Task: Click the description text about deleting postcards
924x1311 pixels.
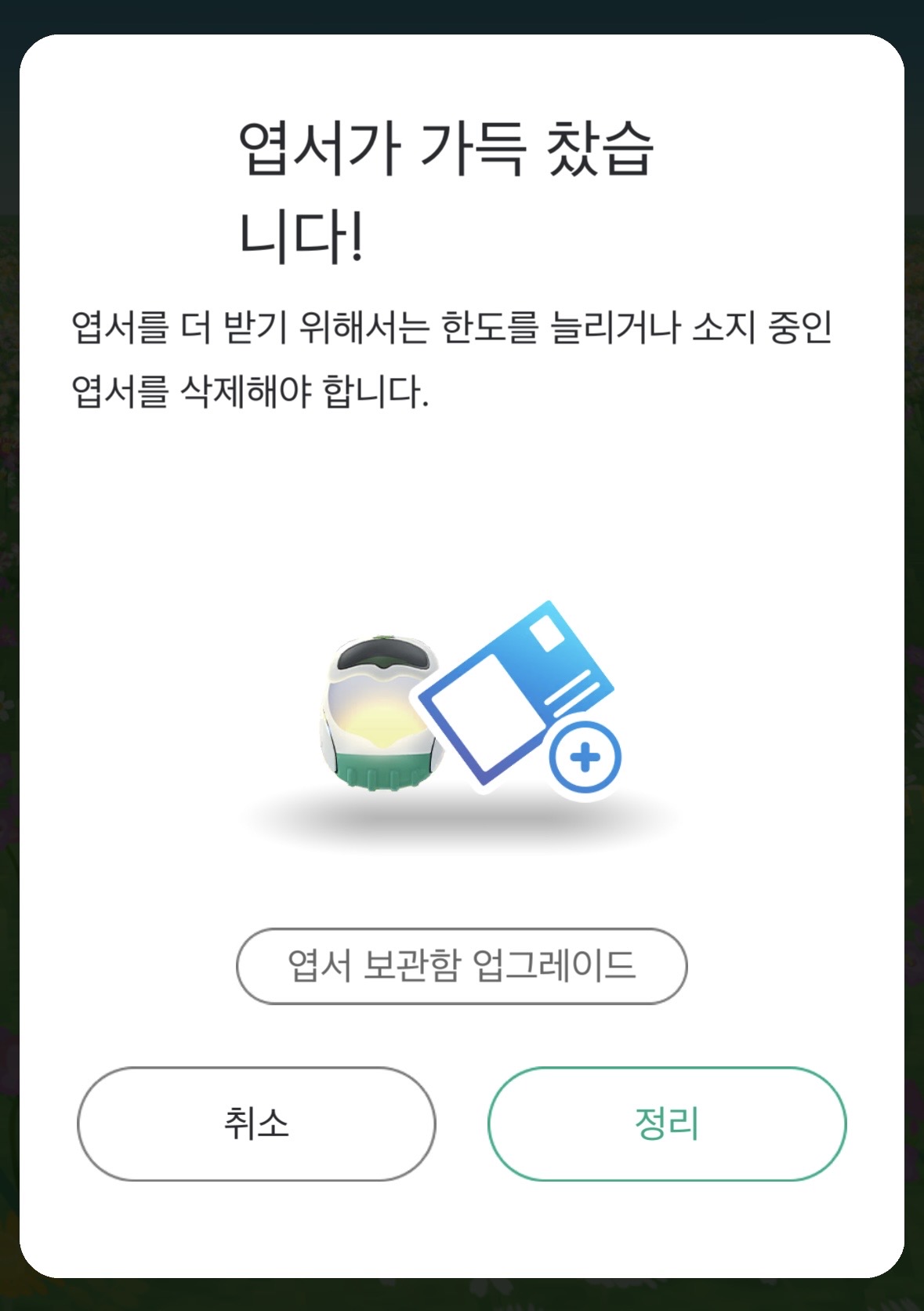Action: click(x=455, y=353)
